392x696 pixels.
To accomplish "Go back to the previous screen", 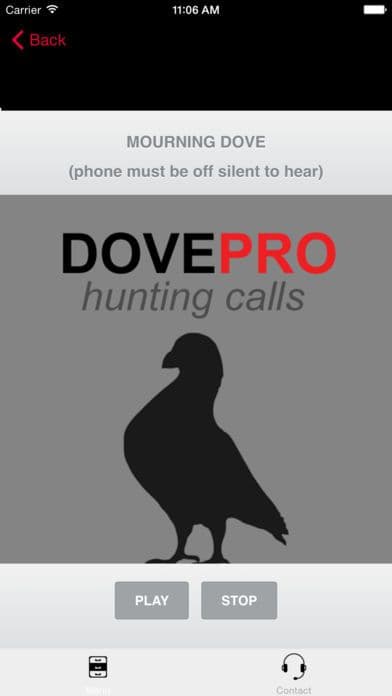I will pyautogui.click(x=39, y=40).
